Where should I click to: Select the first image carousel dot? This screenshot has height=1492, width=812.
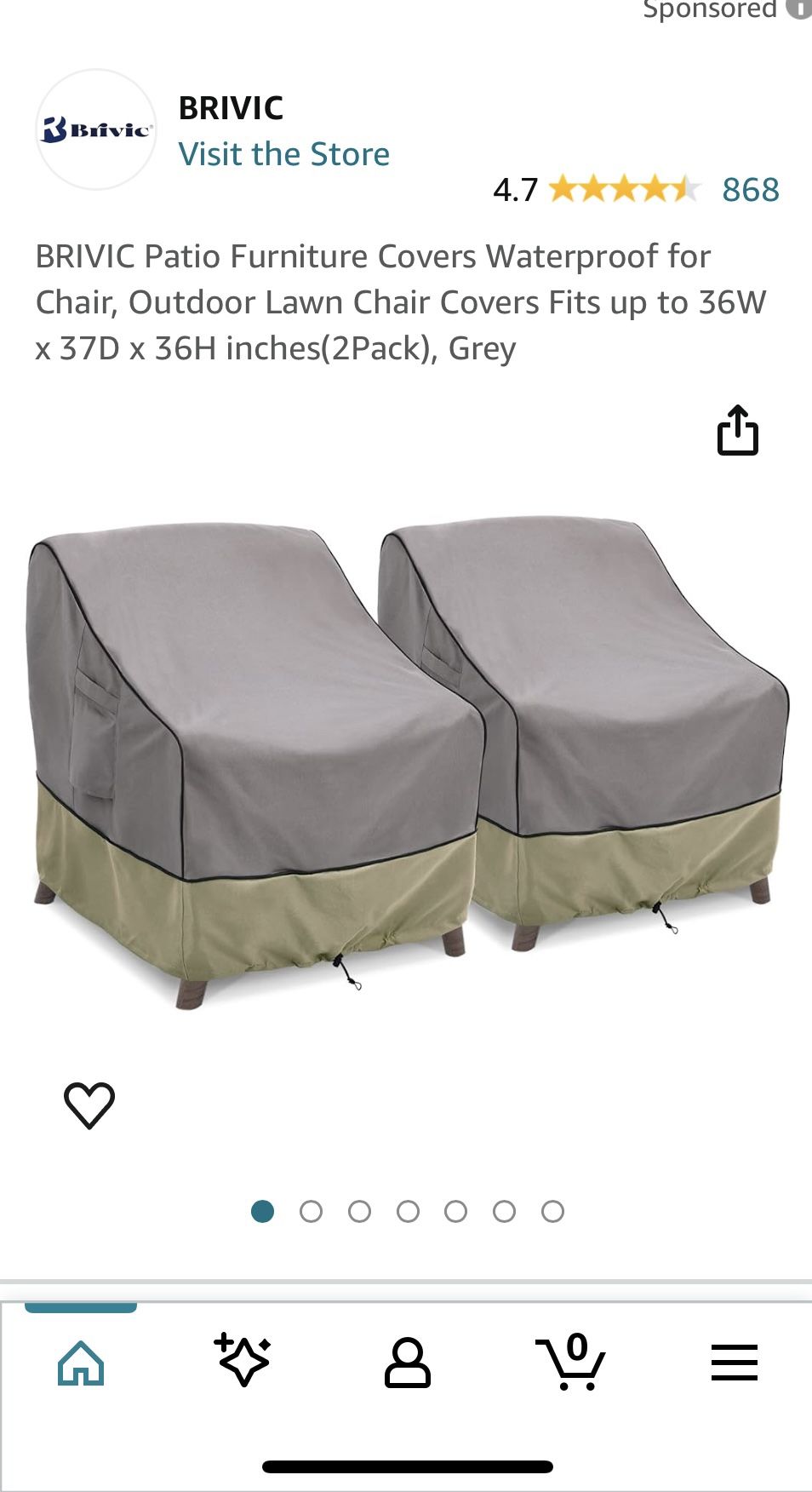[x=265, y=1208]
